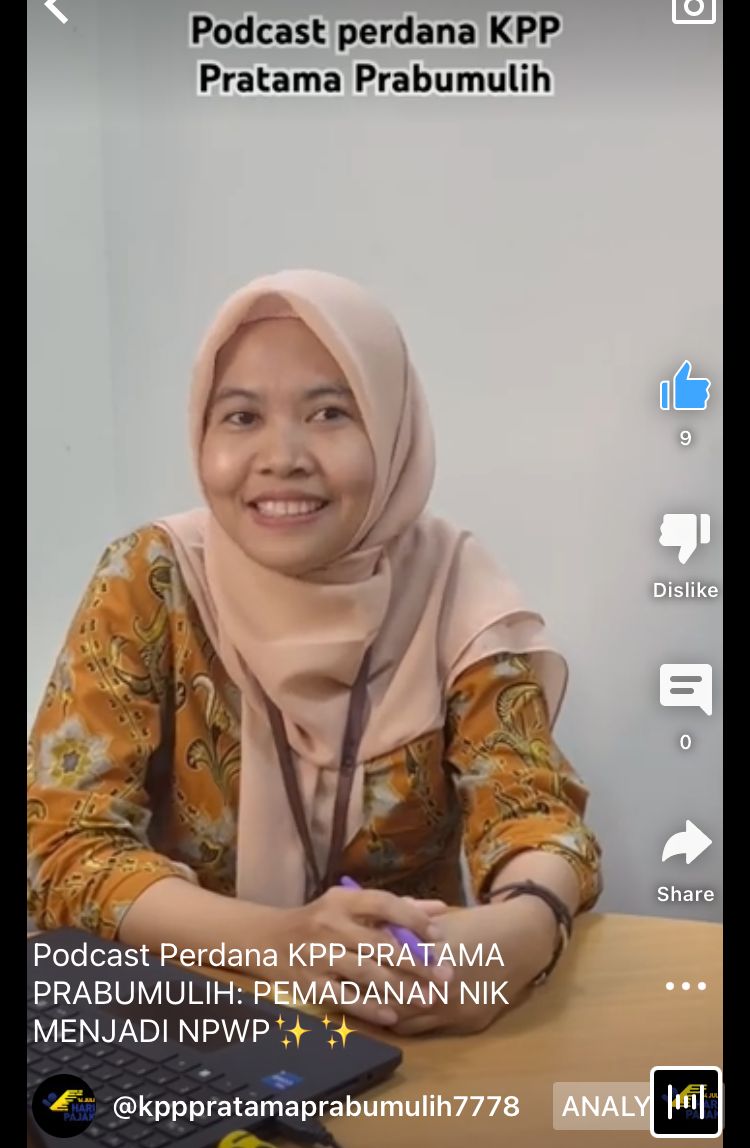Open the Analytics button
750x1148 pixels.
click(x=602, y=1106)
